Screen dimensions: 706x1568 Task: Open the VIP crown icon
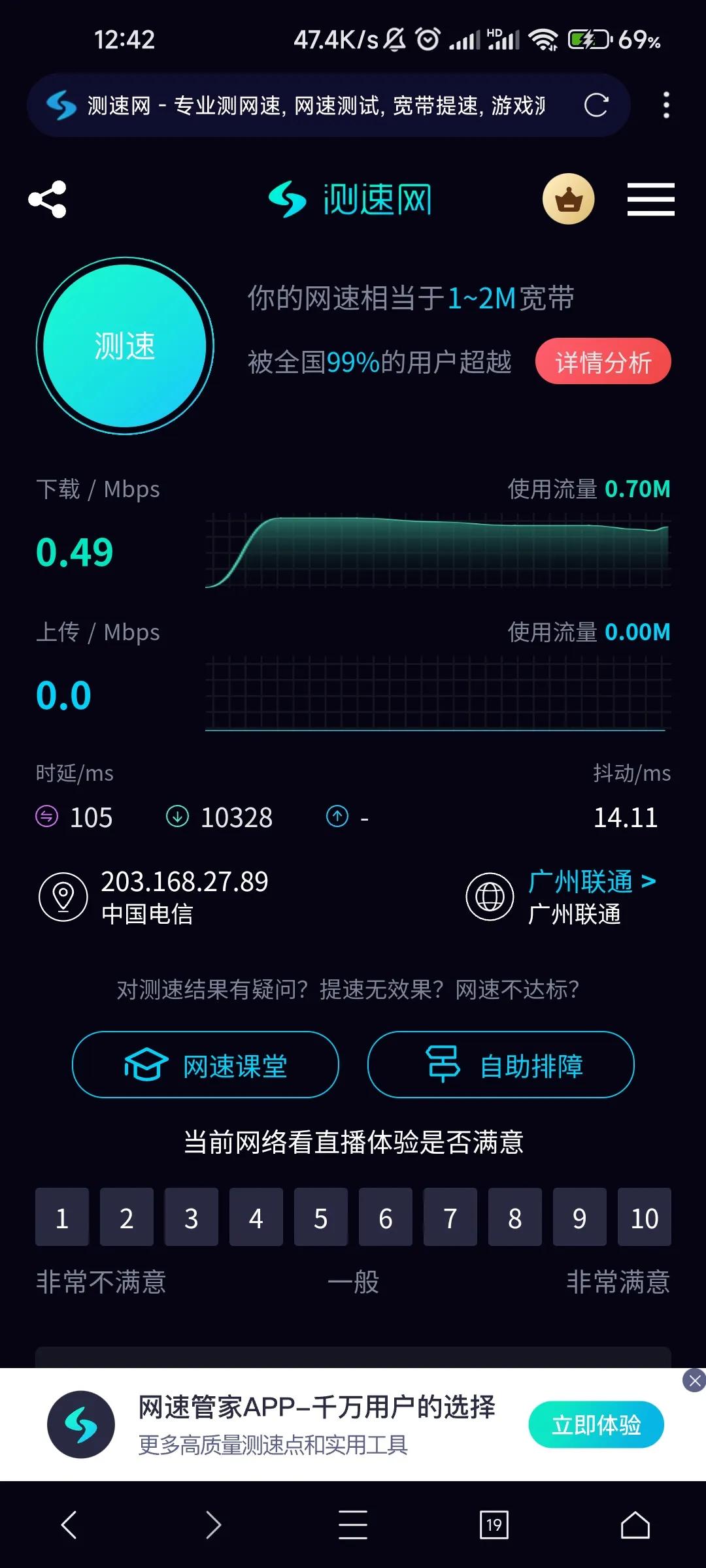(x=568, y=200)
